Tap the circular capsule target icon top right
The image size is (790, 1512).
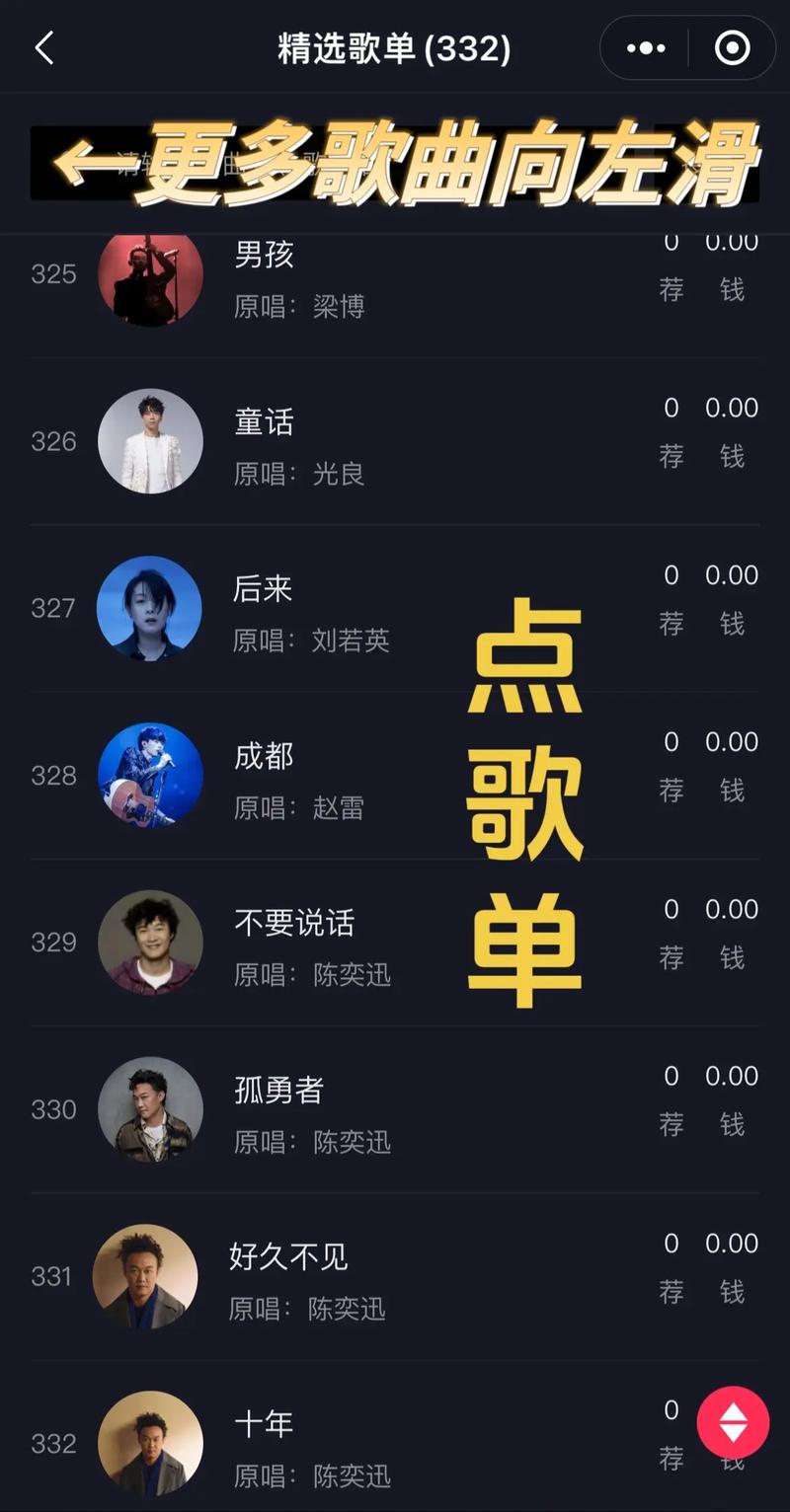click(731, 46)
